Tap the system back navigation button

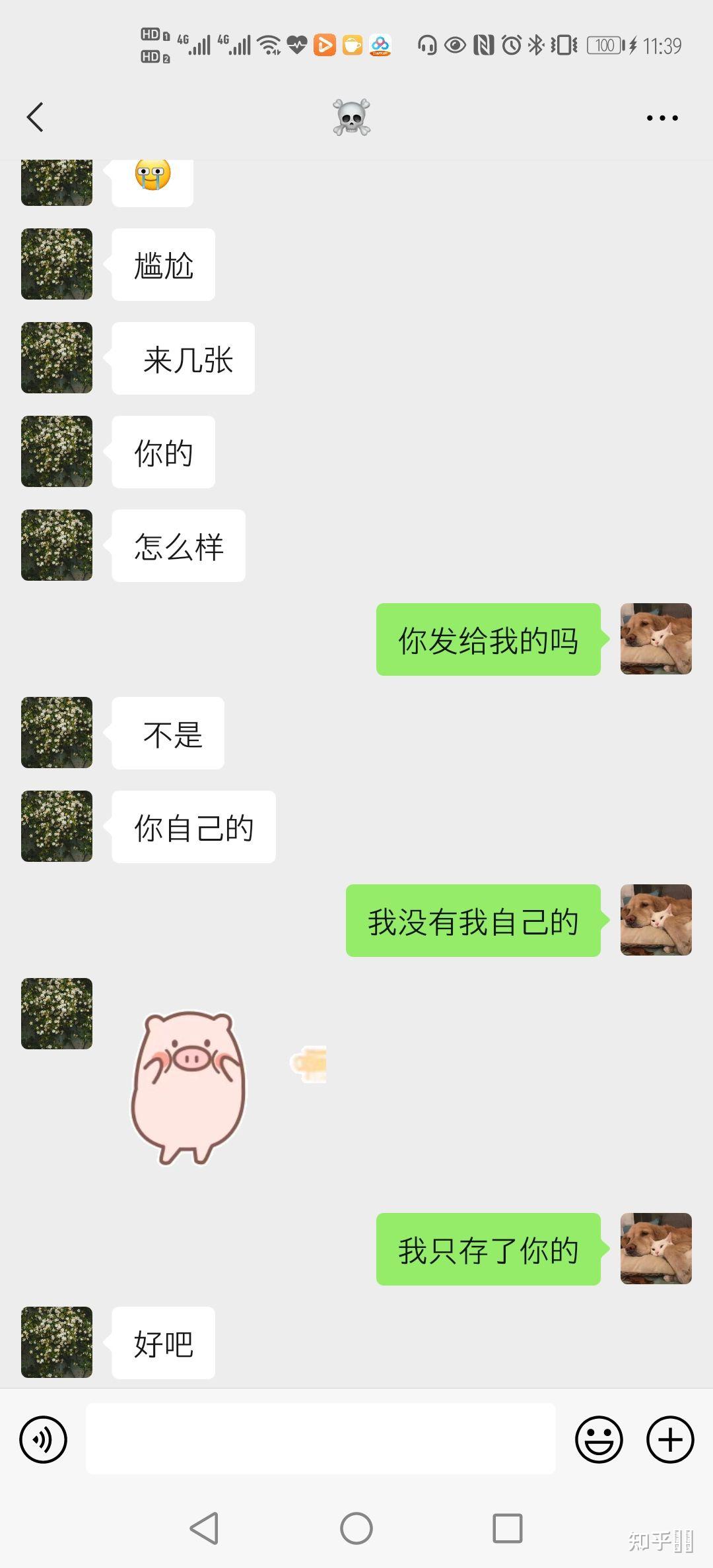point(205,1528)
